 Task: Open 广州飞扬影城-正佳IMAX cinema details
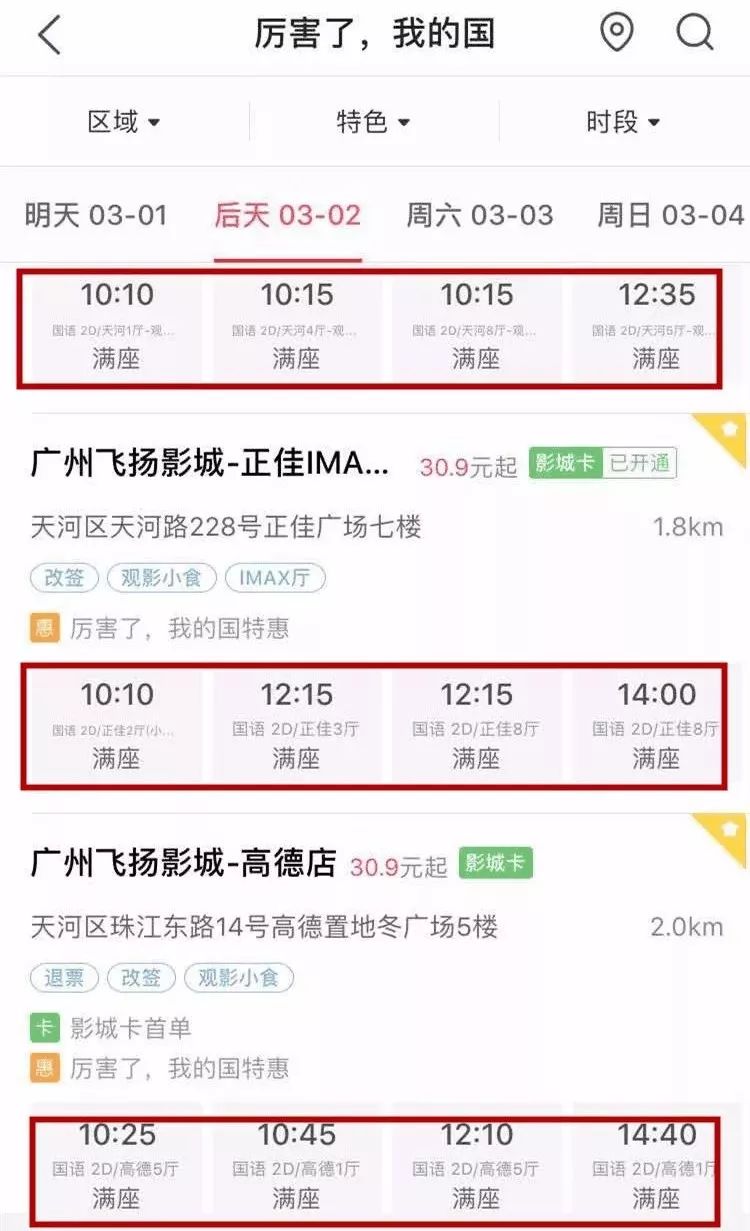(x=211, y=464)
